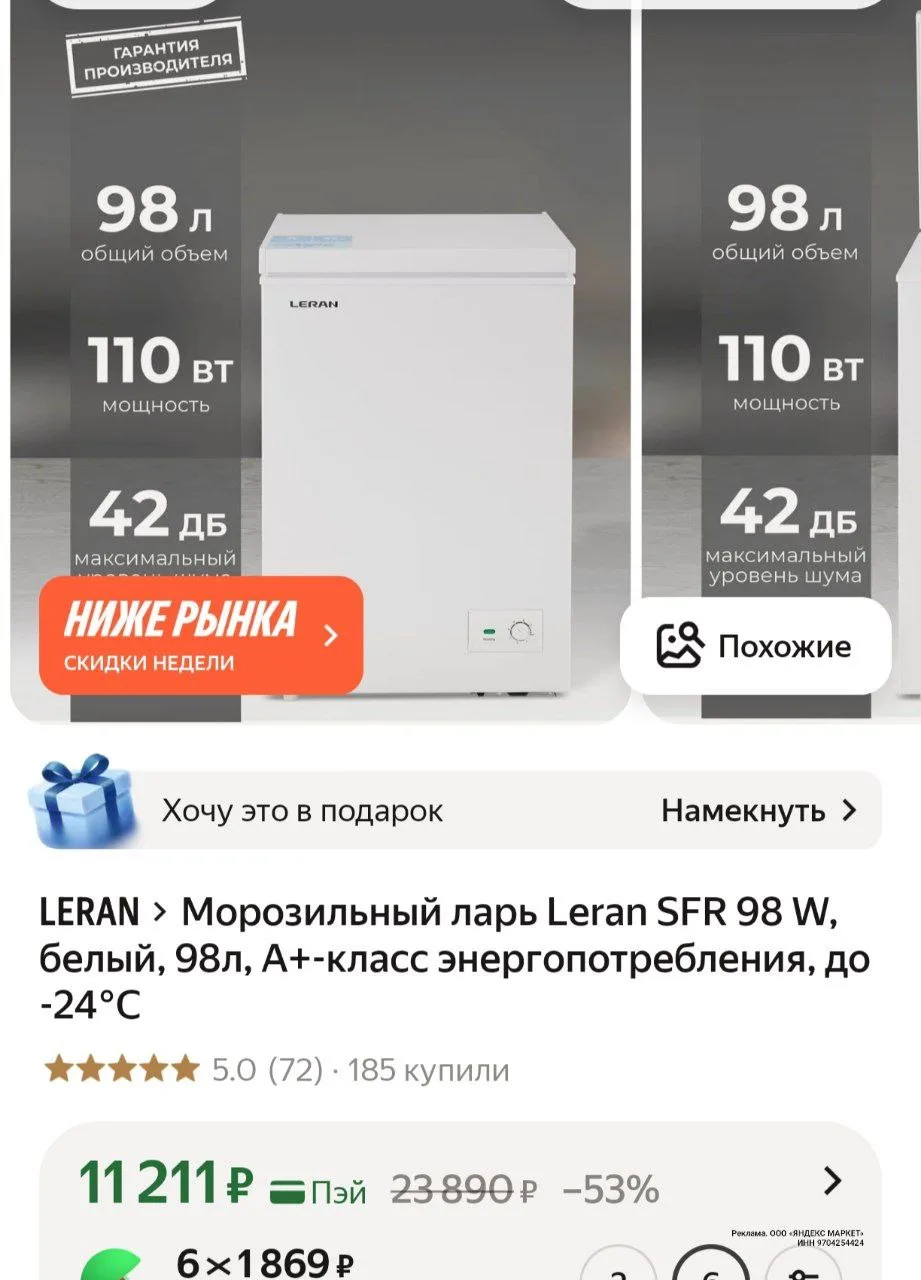Open the LERAN brand page link
The width and height of the screenshot is (921, 1280).
click(x=90, y=912)
